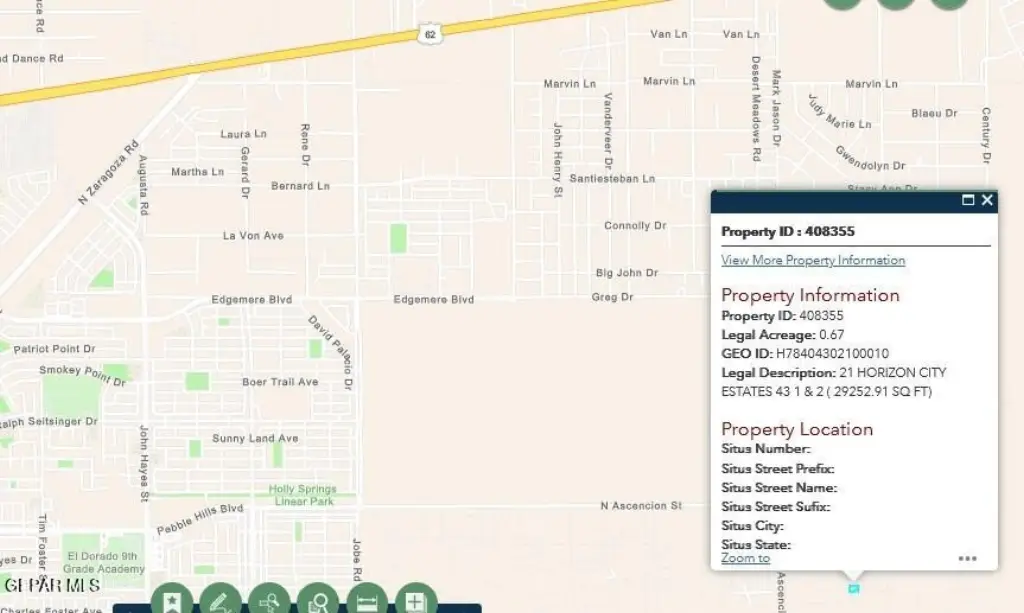Open View More Property Information link
The height and width of the screenshot is (613, 1024).
(813, 260)
